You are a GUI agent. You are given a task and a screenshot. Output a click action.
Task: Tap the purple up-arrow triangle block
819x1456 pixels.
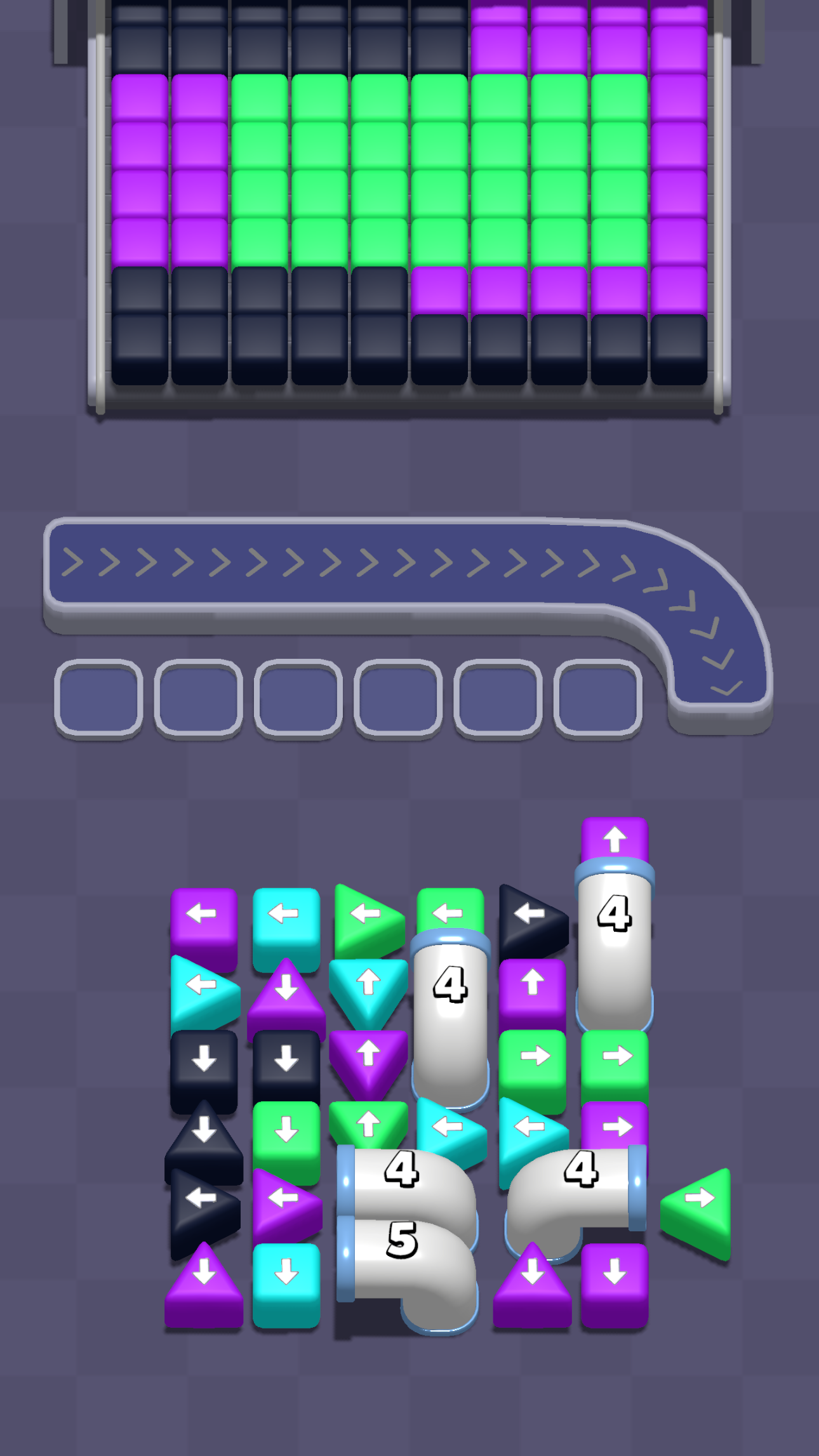coord(368,1059)
